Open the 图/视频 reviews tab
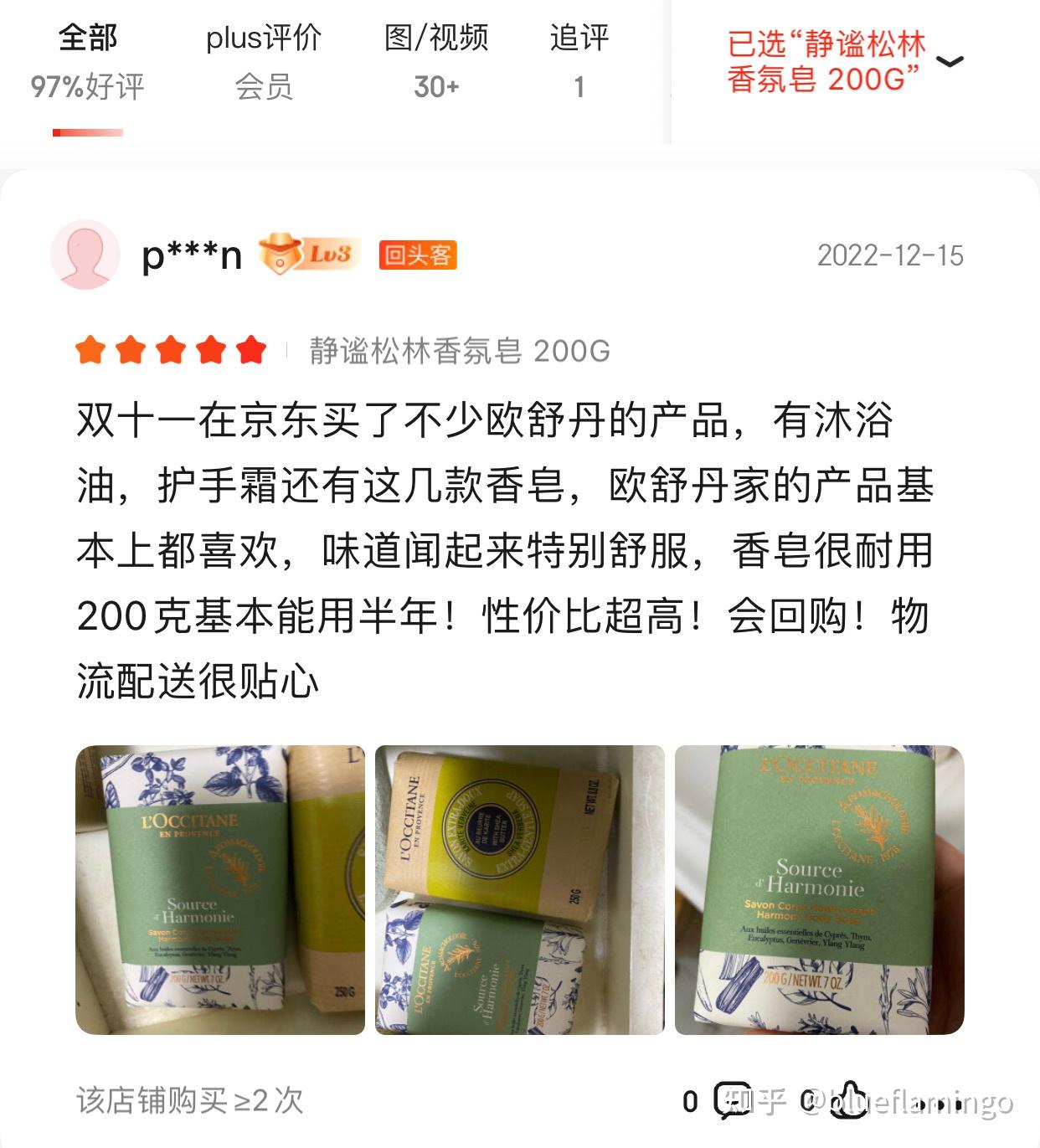This screenshot has width=1040, height=1148. [x=435, y=62]
